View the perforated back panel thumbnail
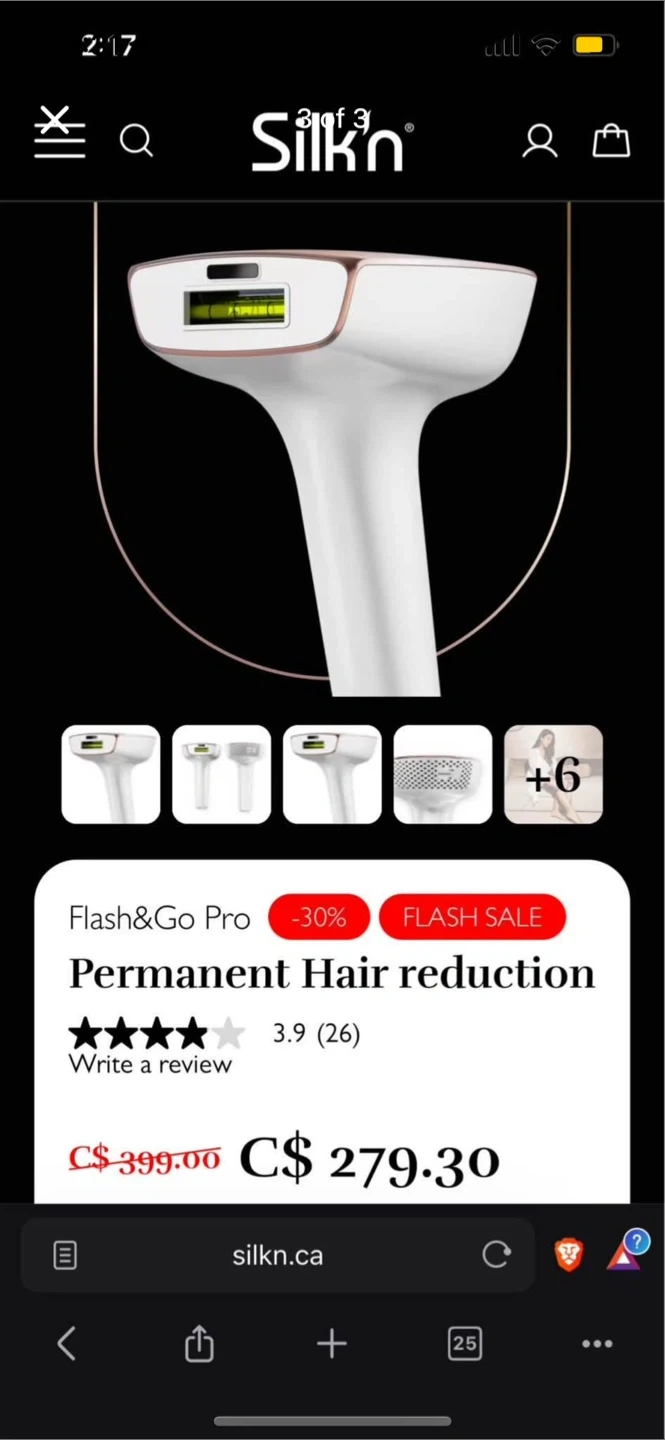The height and width of the screenshot is (1440, 665). click(442, 775)
